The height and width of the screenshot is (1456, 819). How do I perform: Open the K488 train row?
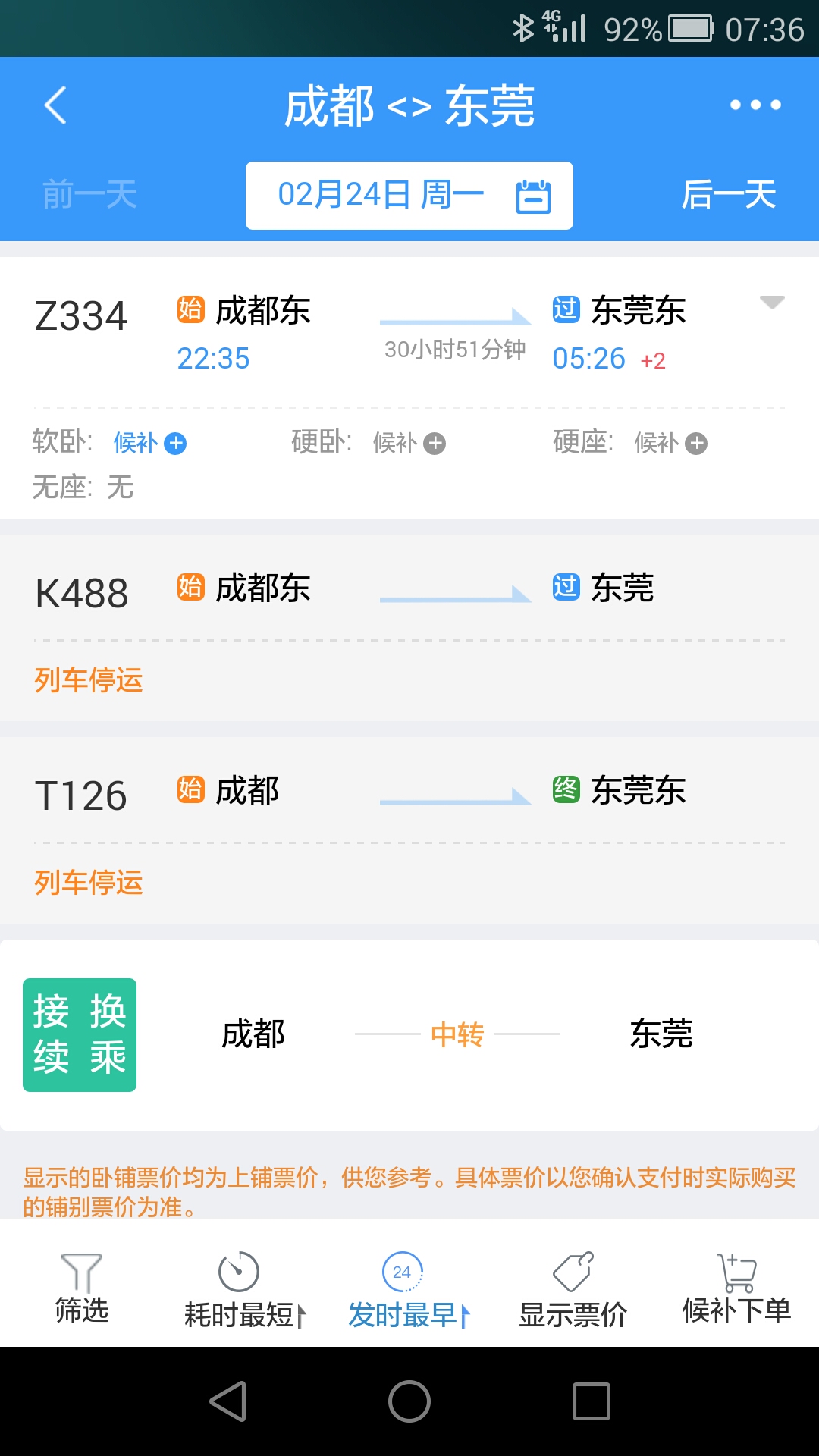tap(409, 628)
